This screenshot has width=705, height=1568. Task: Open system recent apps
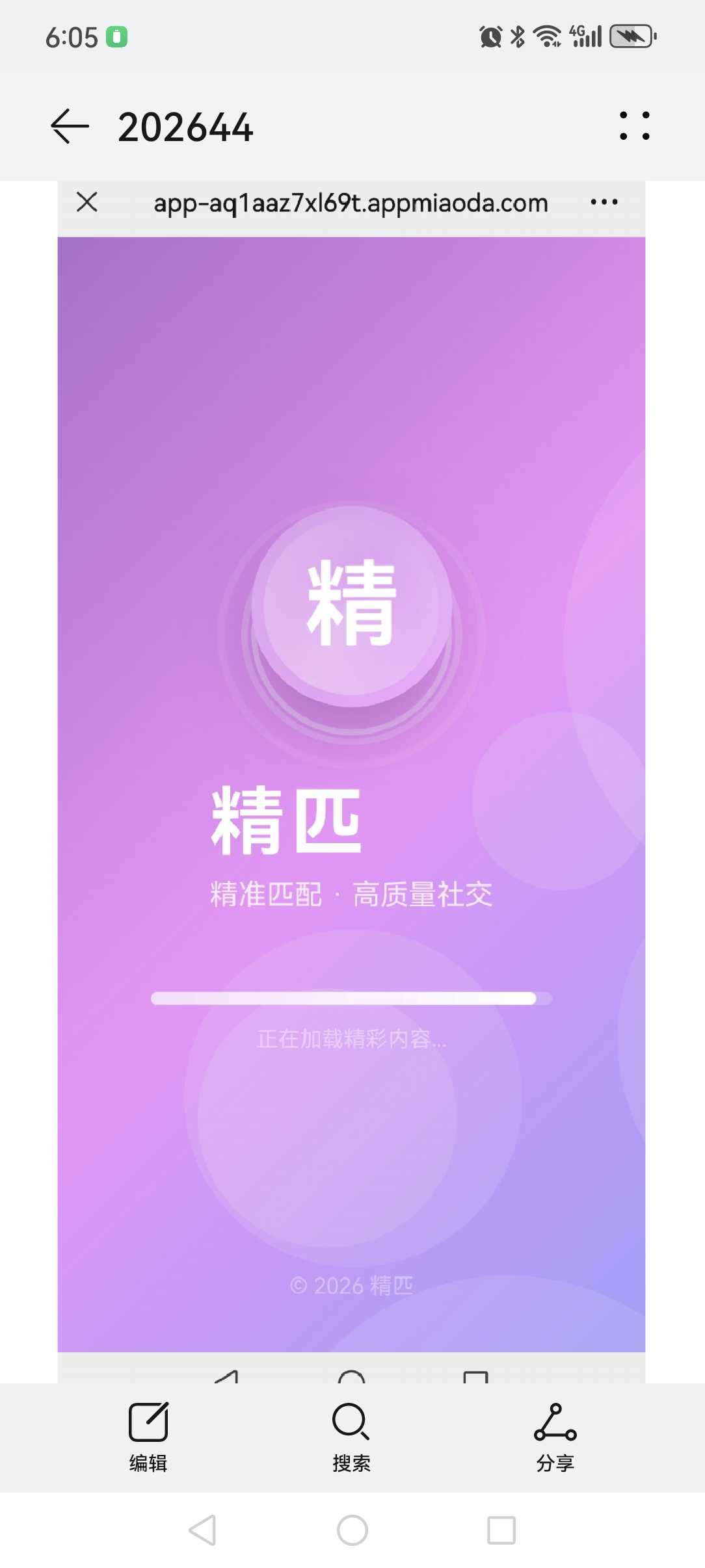[501, 1530]
